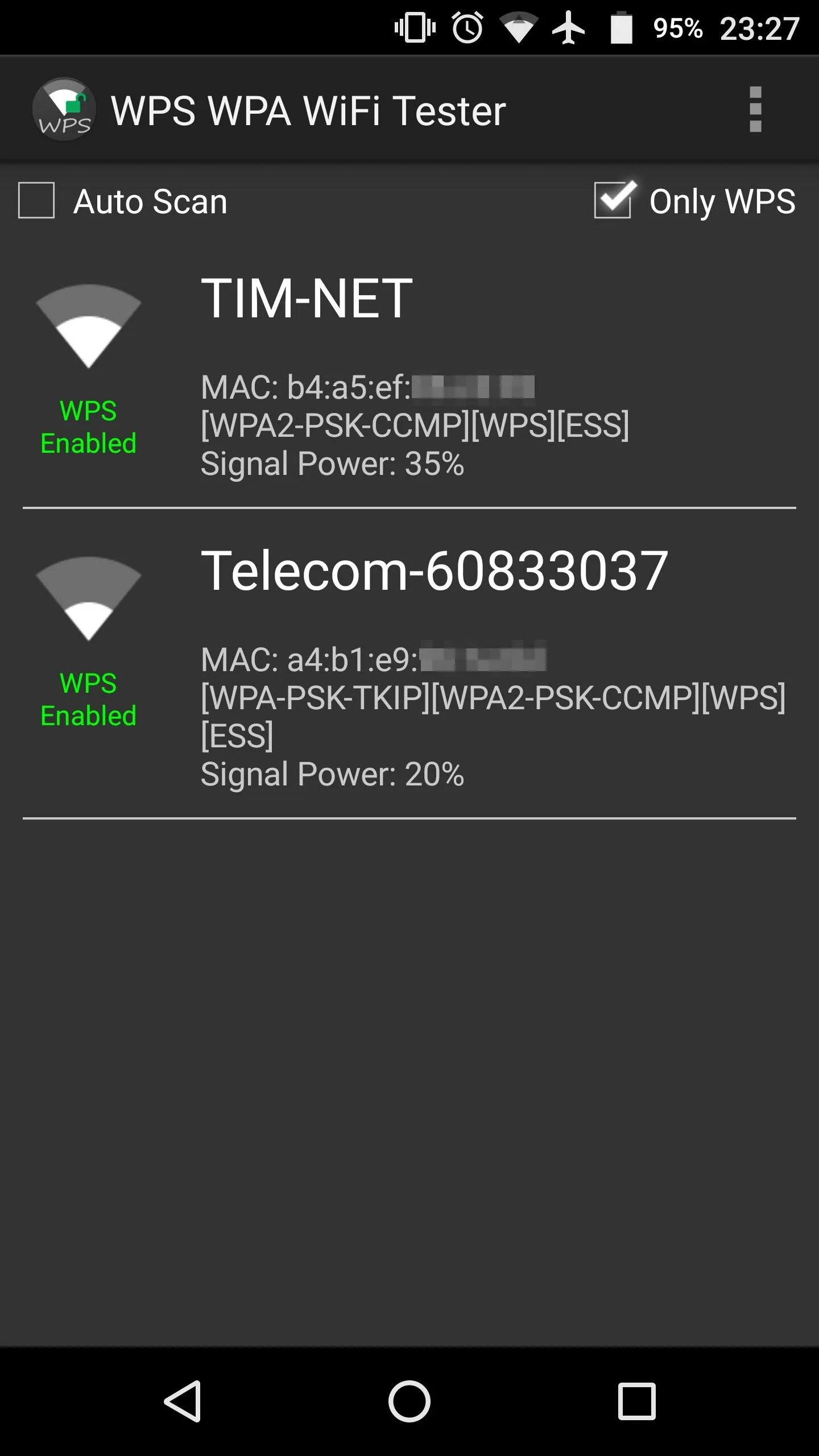Enable the Auto Scan checkbox

click(36, 200)
